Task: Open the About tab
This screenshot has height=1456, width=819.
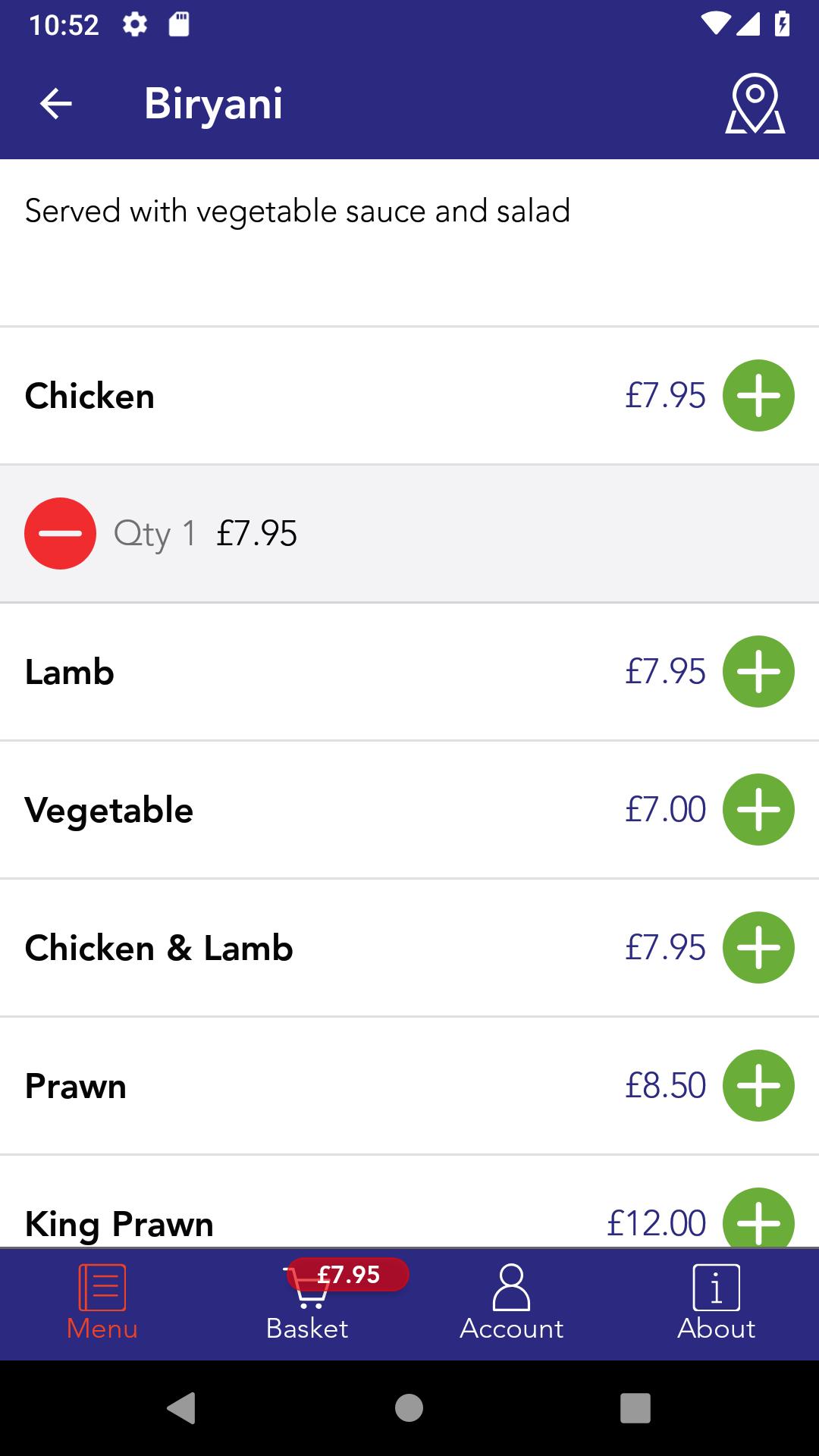Action: point(717,1304)
